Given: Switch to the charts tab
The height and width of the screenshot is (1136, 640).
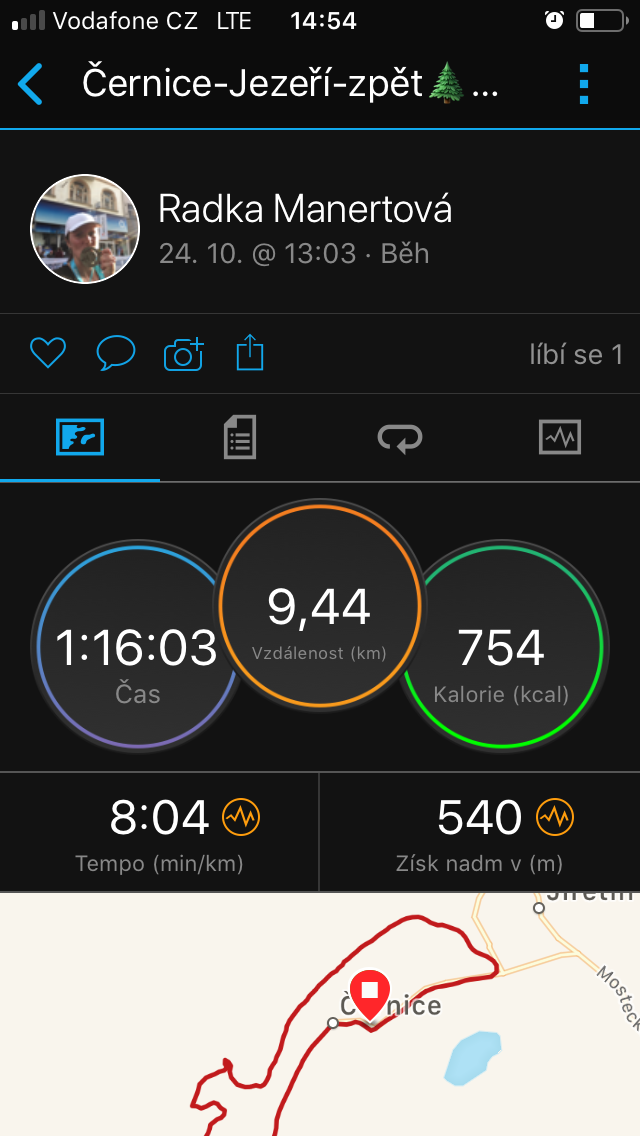Looking at the screenshot, I should coord(560,438).
